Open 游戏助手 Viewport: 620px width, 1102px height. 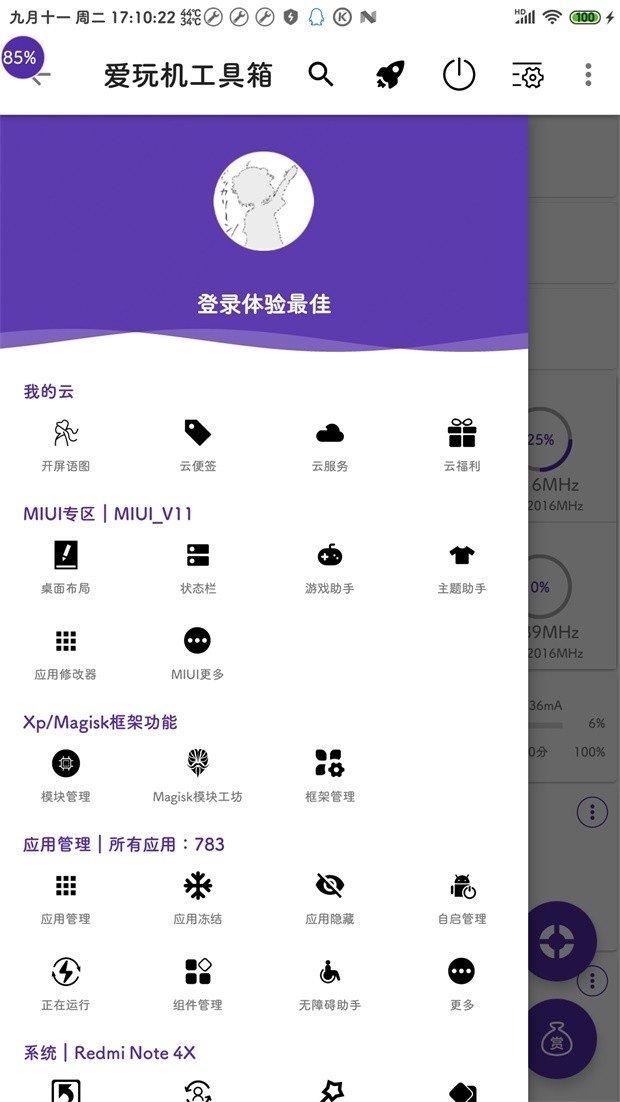pyautogui.click(x=330, y=566)
